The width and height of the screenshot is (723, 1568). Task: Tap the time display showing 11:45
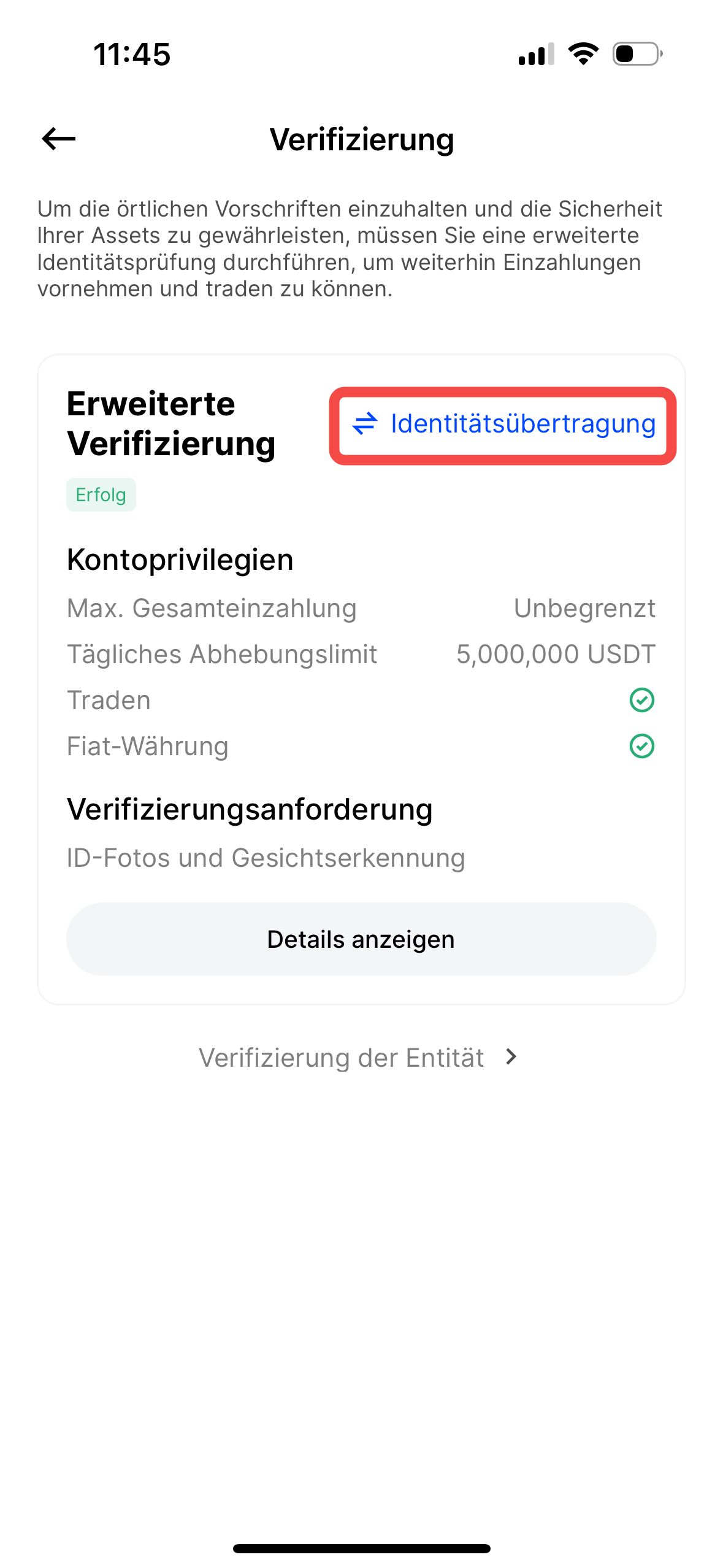[132, 55]
